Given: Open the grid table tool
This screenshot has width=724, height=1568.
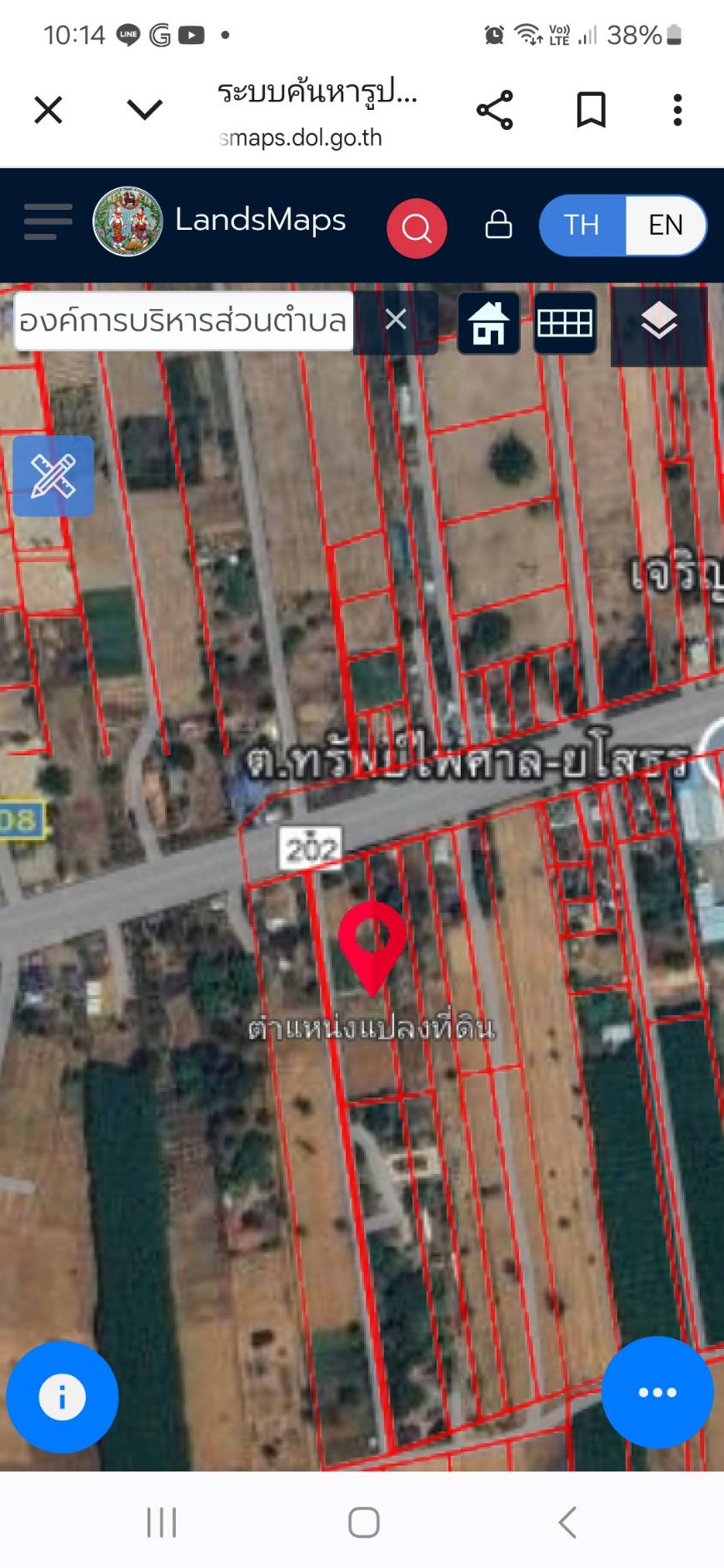Looking at the screenshot, I should [565, 322].
